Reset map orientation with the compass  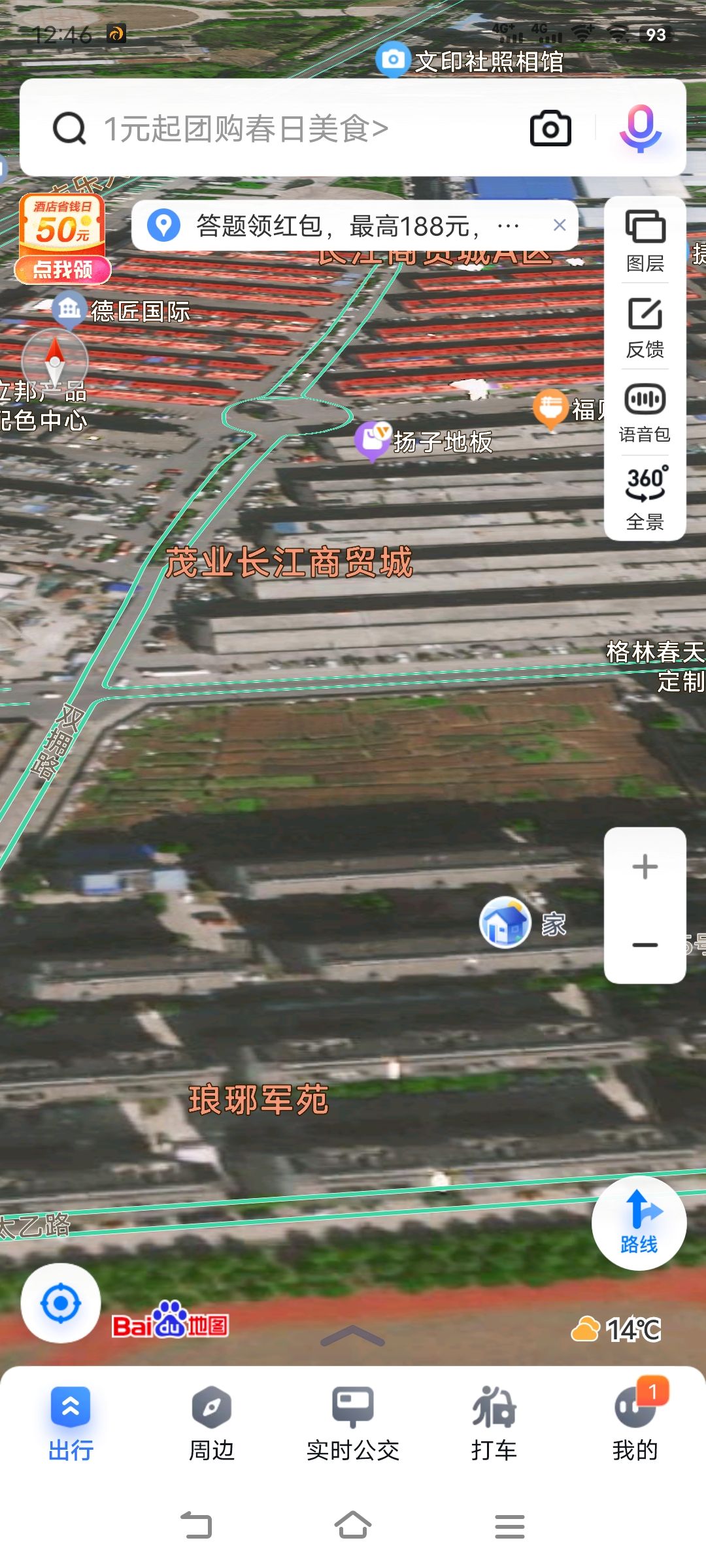tap(55, 361)
